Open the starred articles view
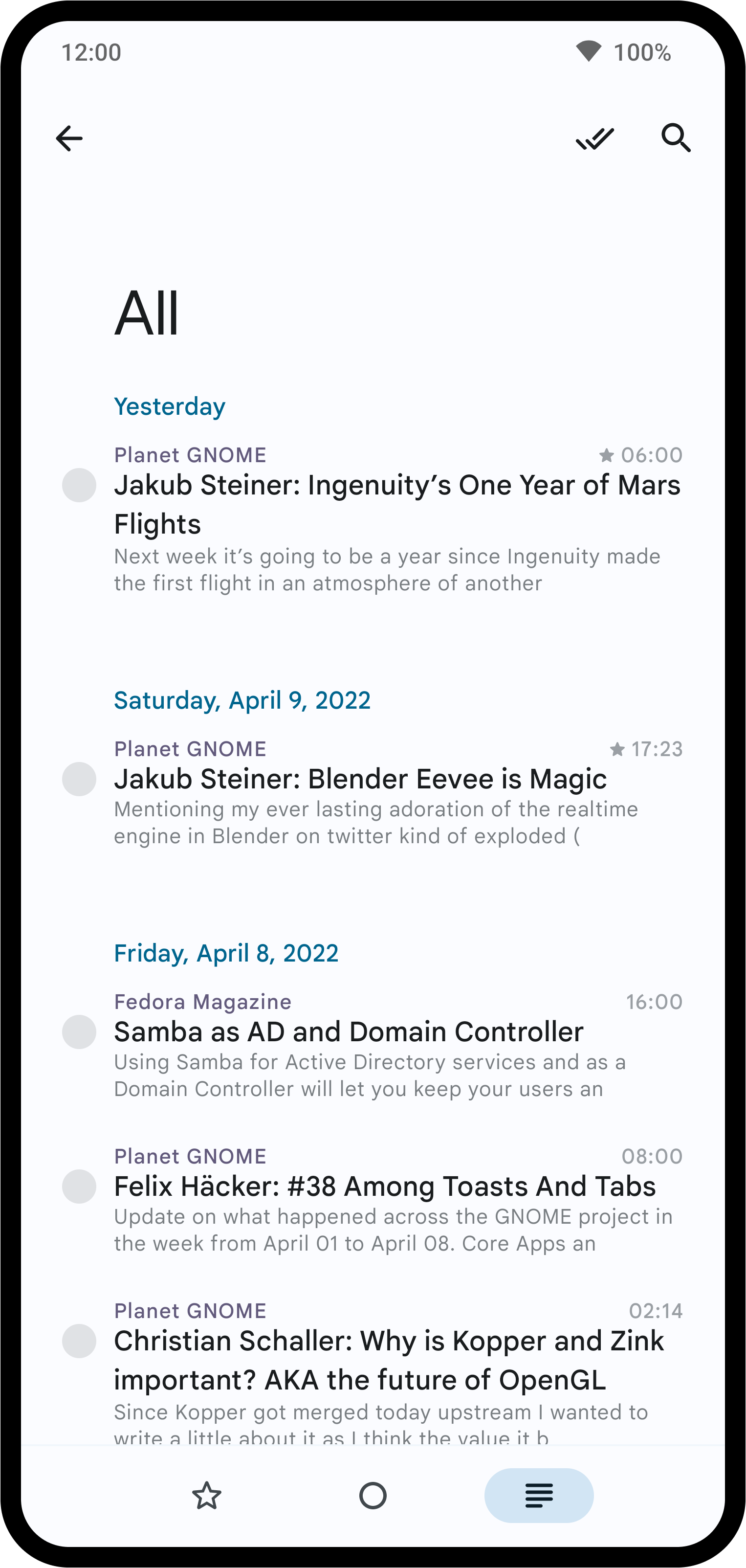Screen dimensions: 746x1568 coord(207,1496)
